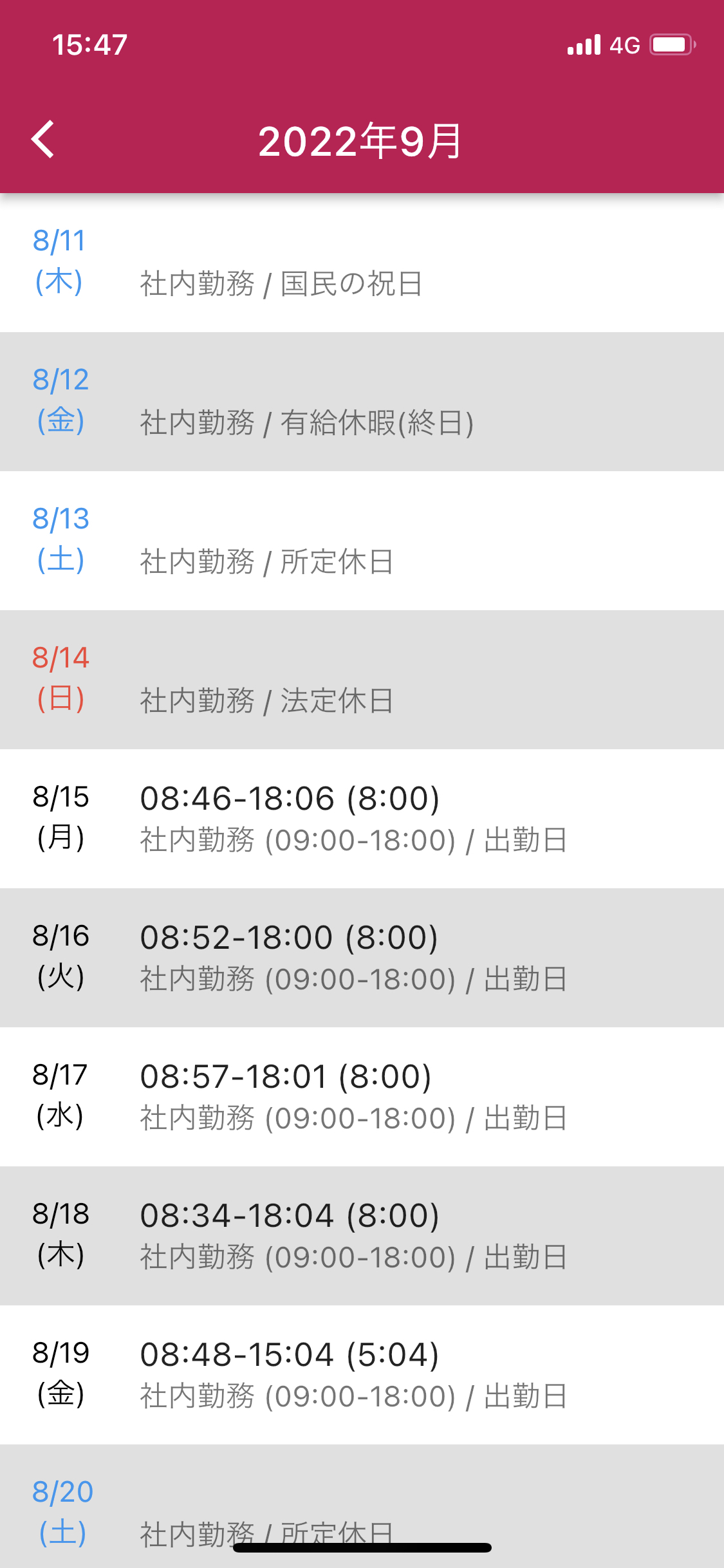Go back using the header arrow
Viewport: 724px width, 1568px height.
tap(43, 139)
